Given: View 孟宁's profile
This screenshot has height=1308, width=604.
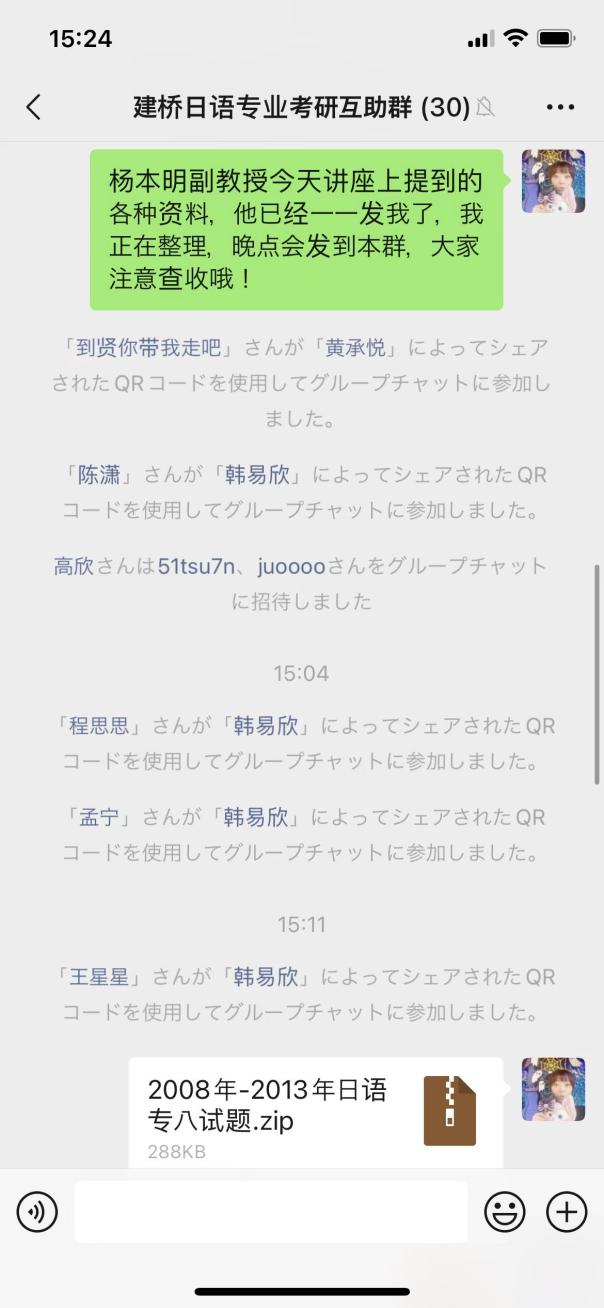Looking at the screenshot, I should (x=99, y=817).
